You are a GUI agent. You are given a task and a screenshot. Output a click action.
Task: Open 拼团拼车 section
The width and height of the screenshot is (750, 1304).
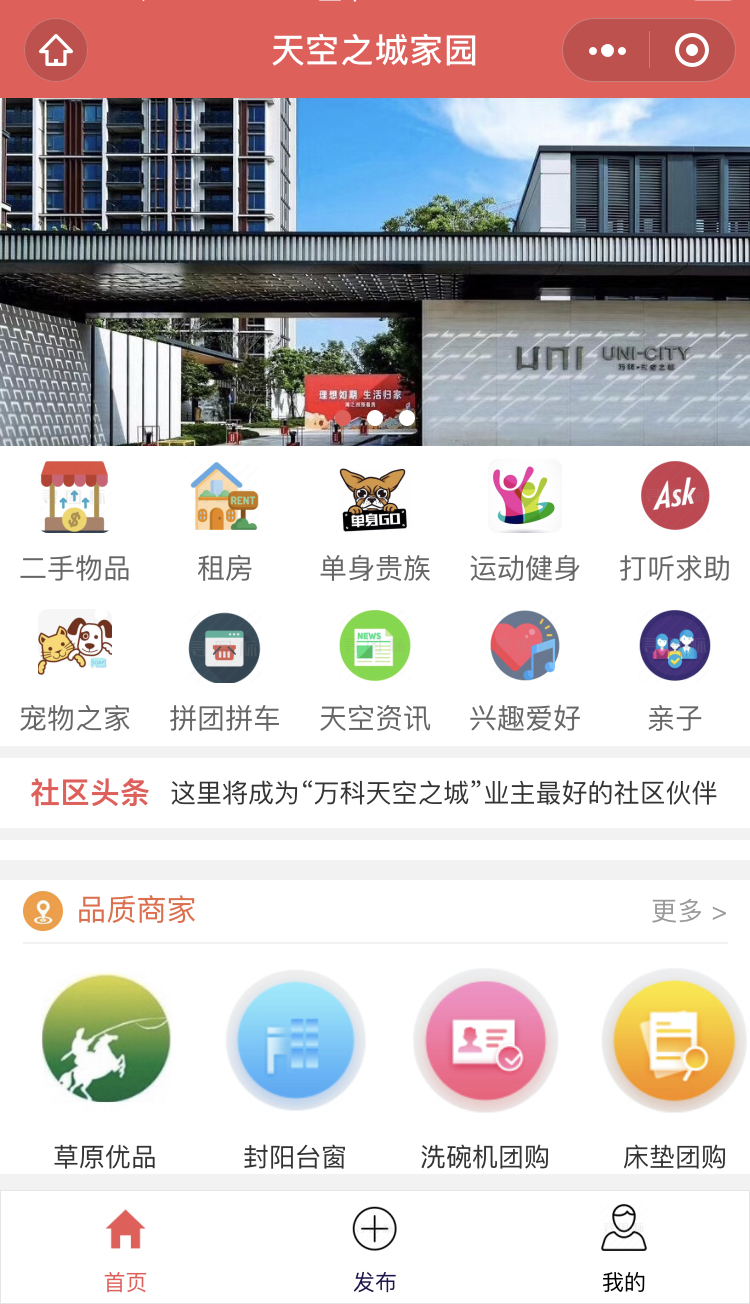point(224,670)
